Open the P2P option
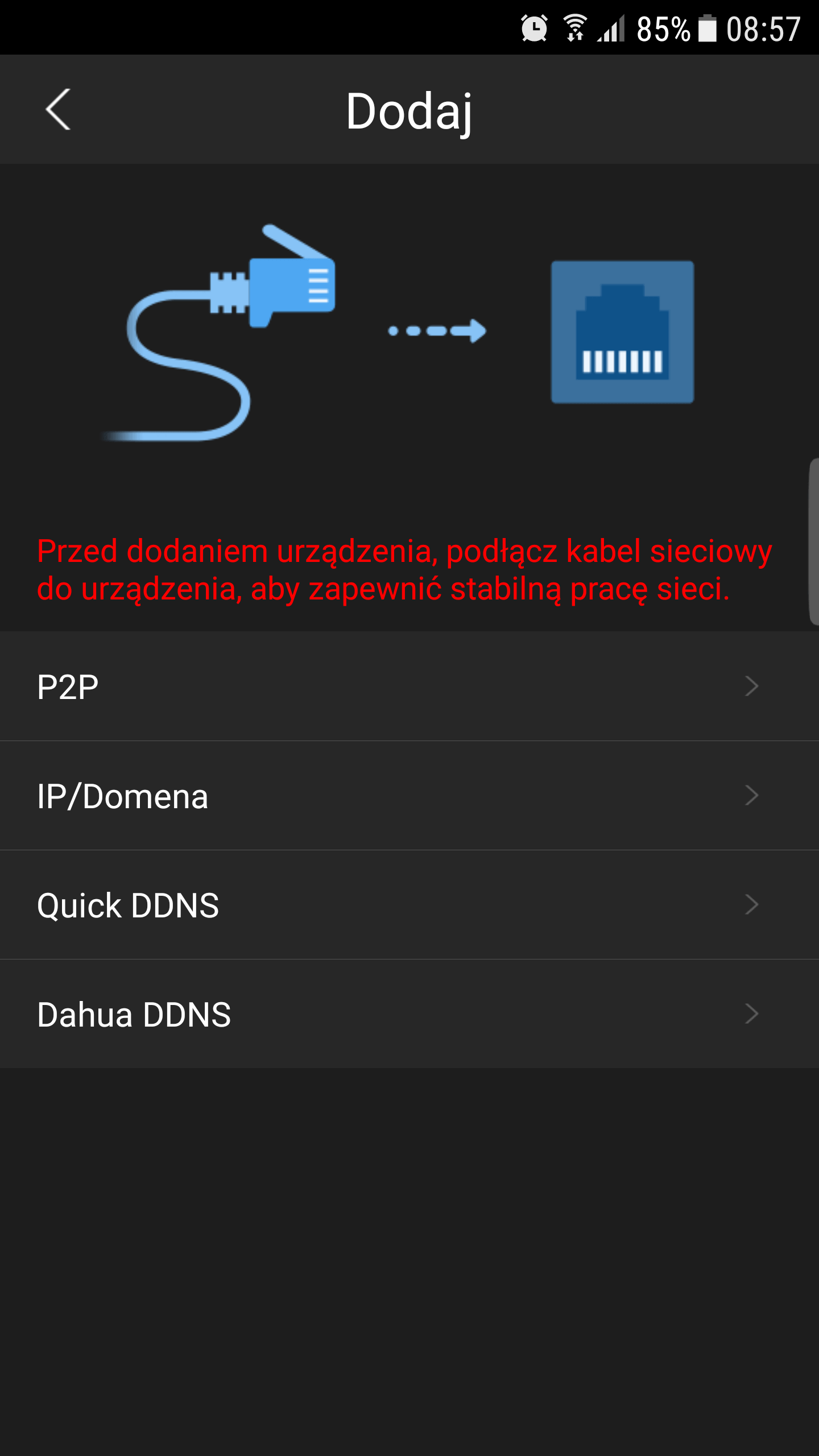 409,686
